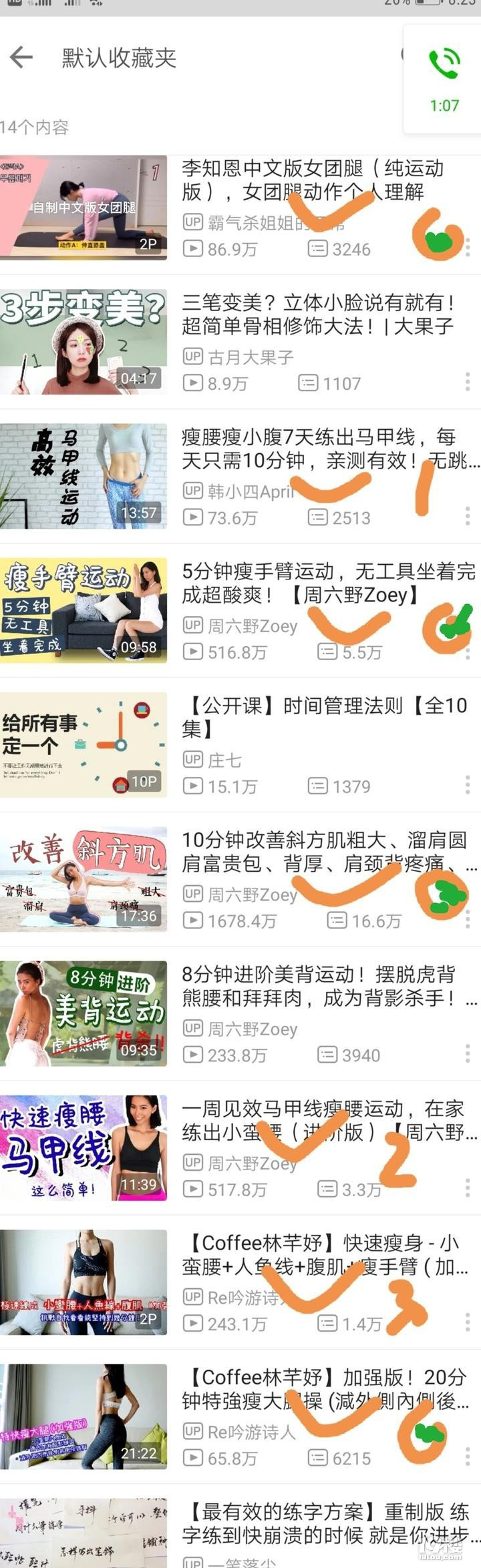Go back from 默认收藏夹
481x1568 pixels.
coord(21,57)
